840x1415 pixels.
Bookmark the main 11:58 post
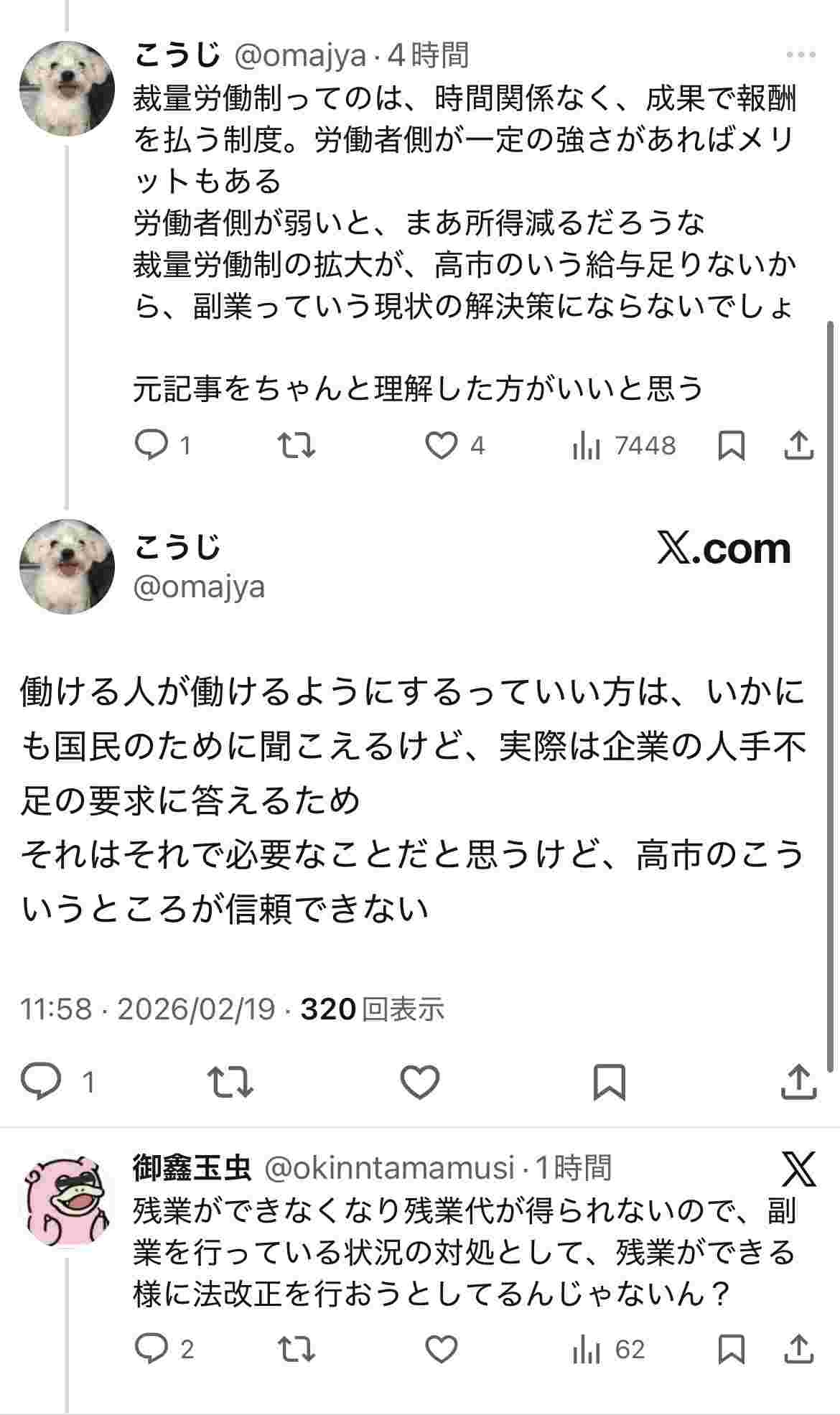pos(609,1082)
